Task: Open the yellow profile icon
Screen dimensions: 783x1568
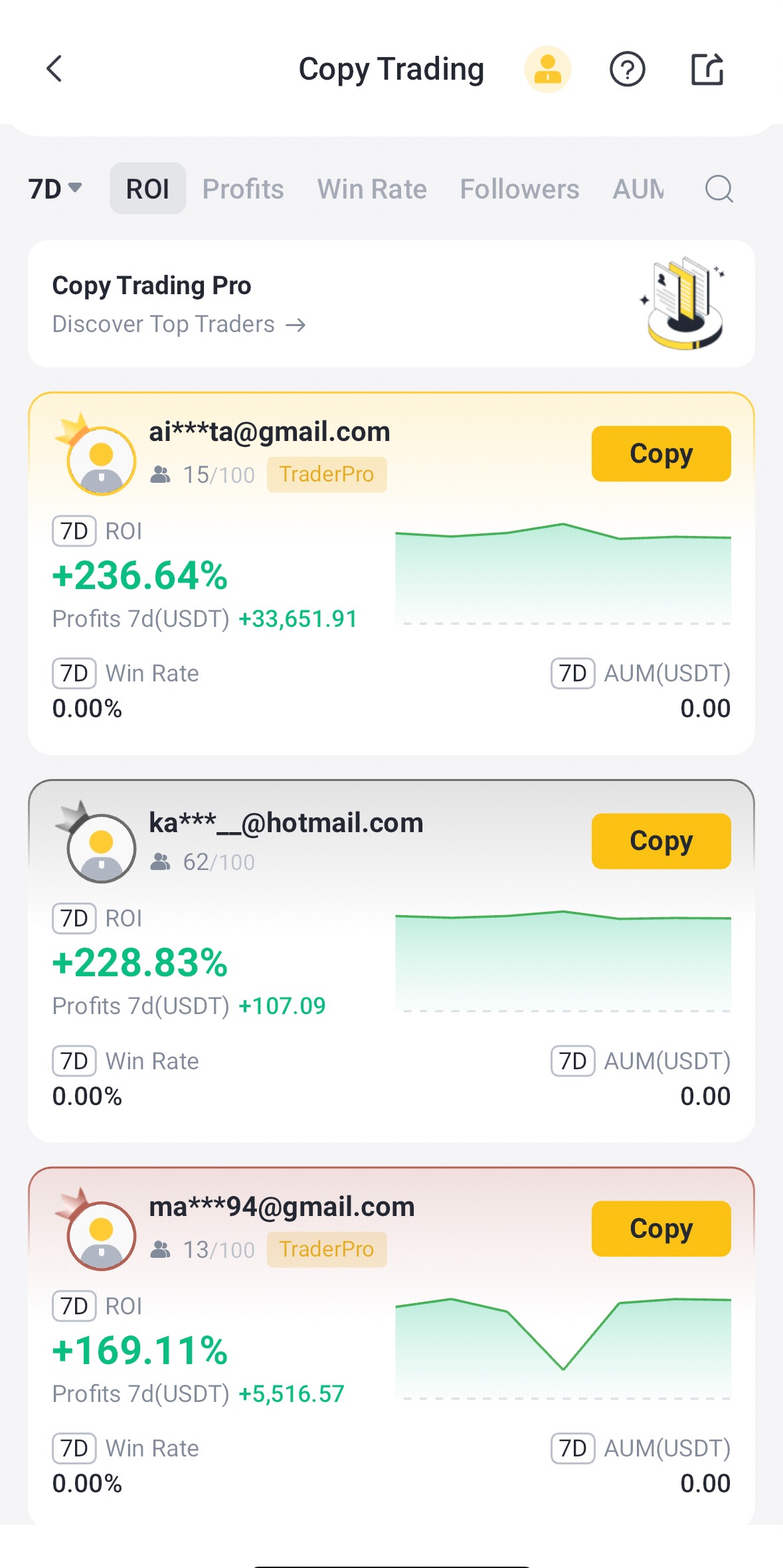Action: coord(547,69)
